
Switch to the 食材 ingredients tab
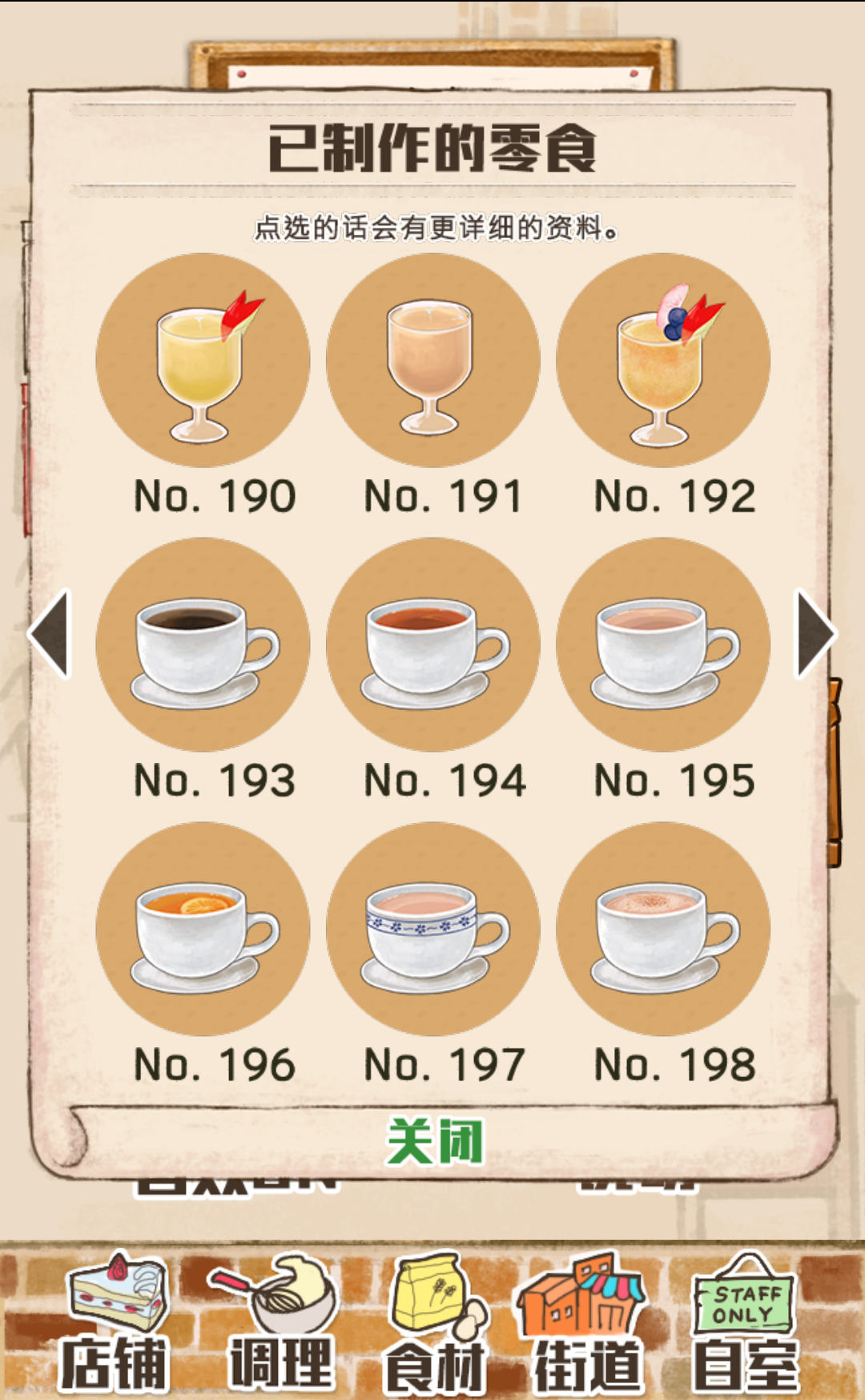click(x=436, y=1324)
